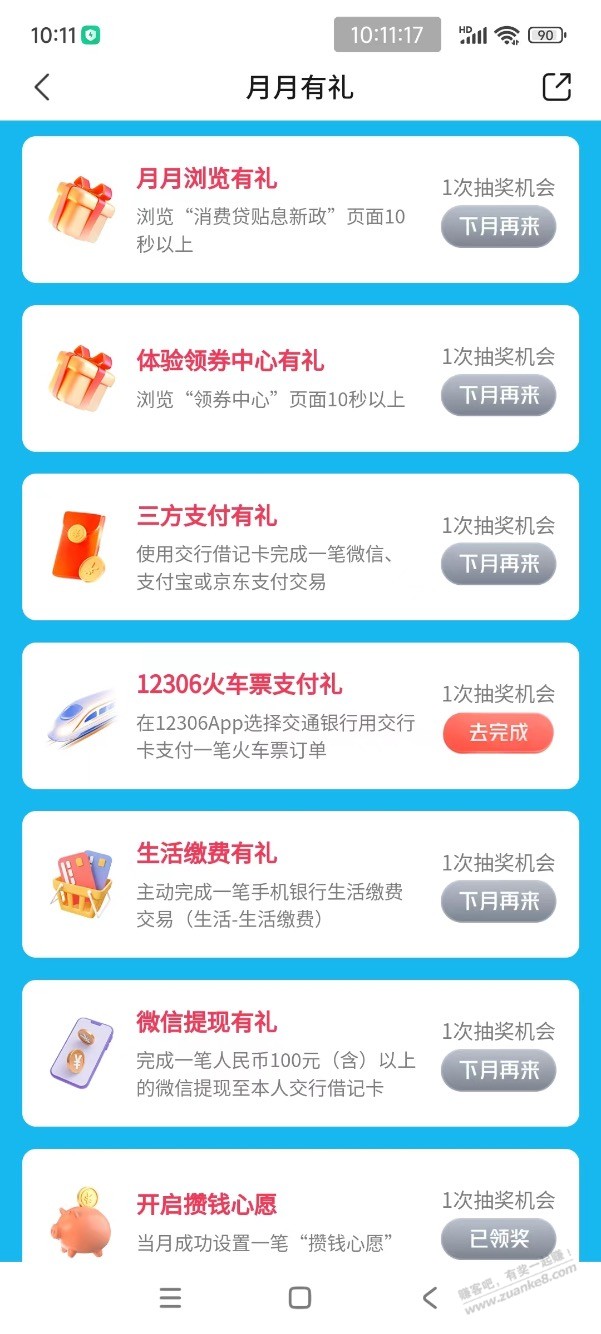Tap 下月再来 on 月月浏览有礼
Screen dimensions: 601x1334
(x=498, y=227)
